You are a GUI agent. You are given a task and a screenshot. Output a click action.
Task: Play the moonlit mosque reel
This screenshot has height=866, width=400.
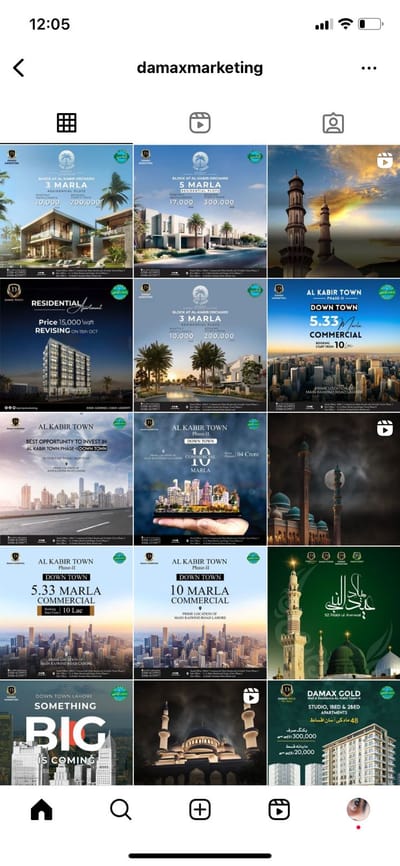click(x=334, y=478)
